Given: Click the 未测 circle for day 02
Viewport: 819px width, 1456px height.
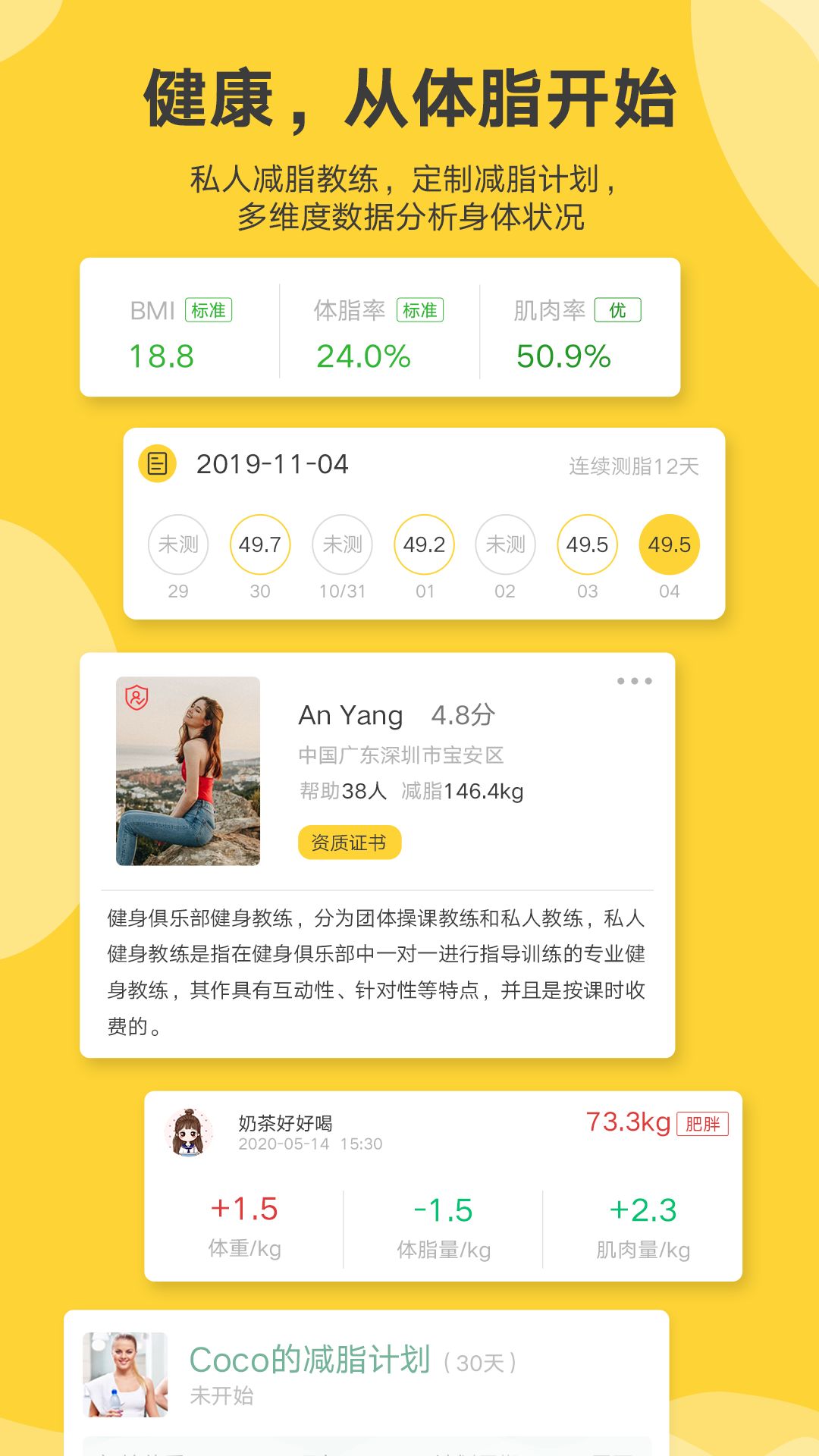Looking at the screenshot, I should [x=505, y=544].
